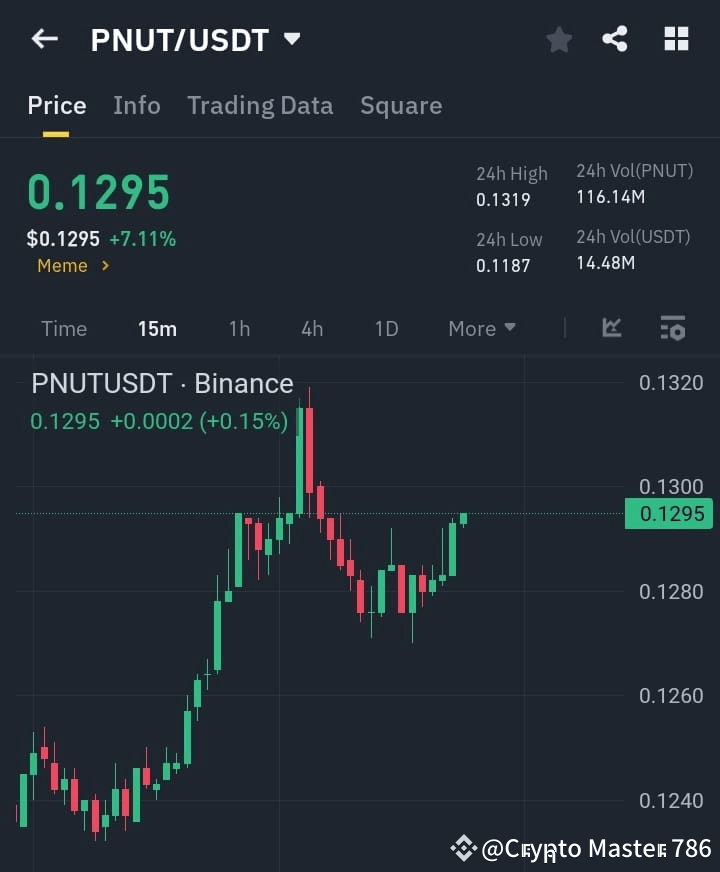This screenshot has height=872, width=720.
Task: Select the Meme category tag
Action: 62,266
